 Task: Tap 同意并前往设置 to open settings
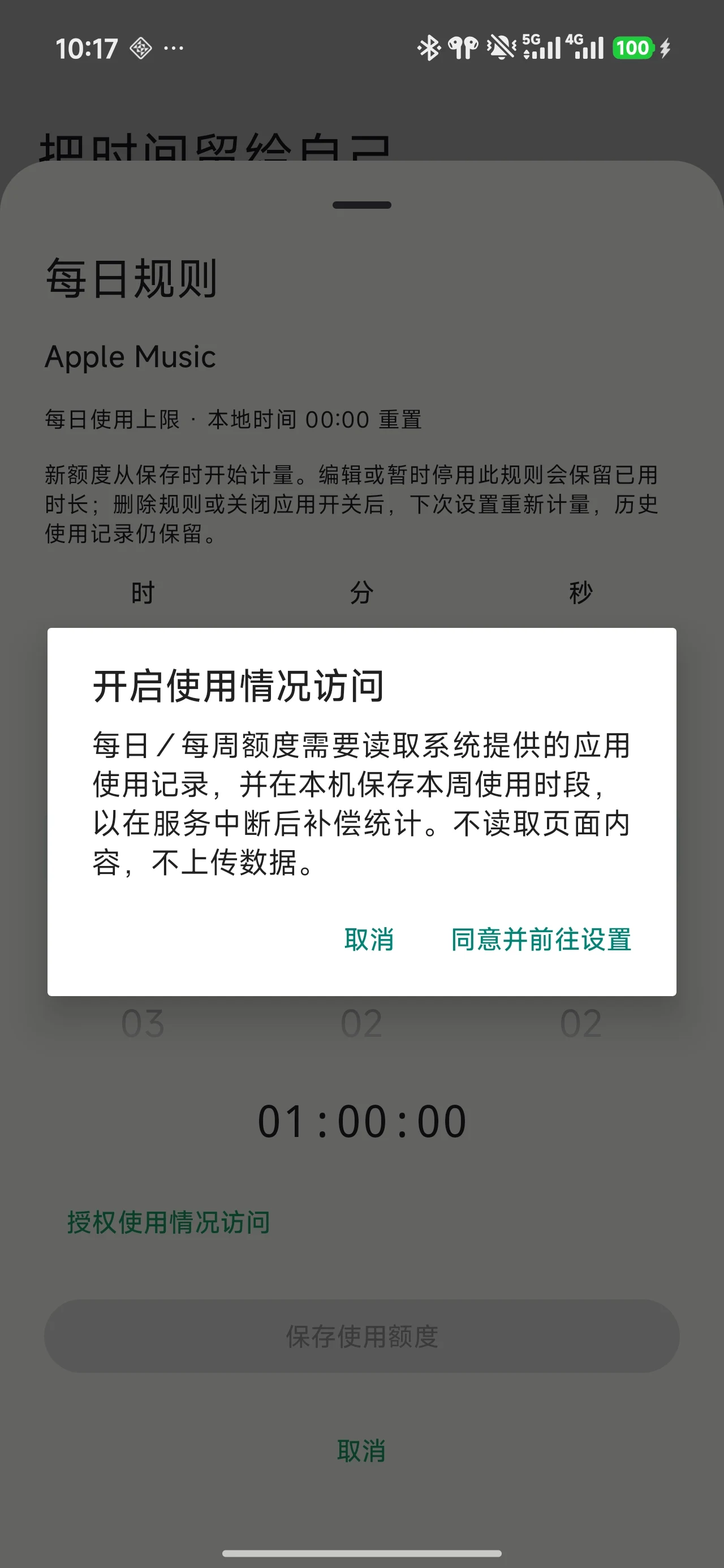pos(541,939)
